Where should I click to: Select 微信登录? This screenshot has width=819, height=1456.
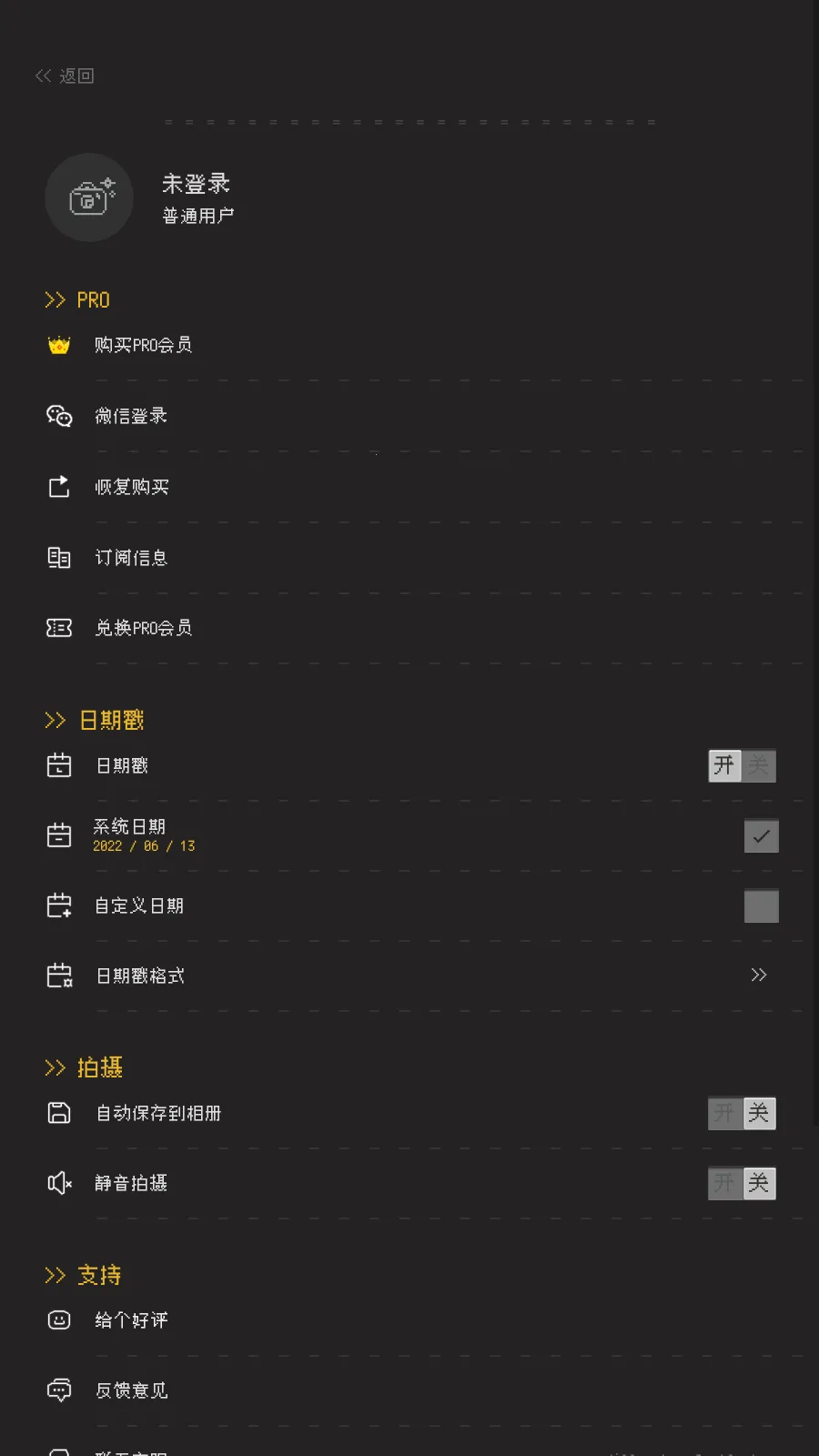pos(131,416)
